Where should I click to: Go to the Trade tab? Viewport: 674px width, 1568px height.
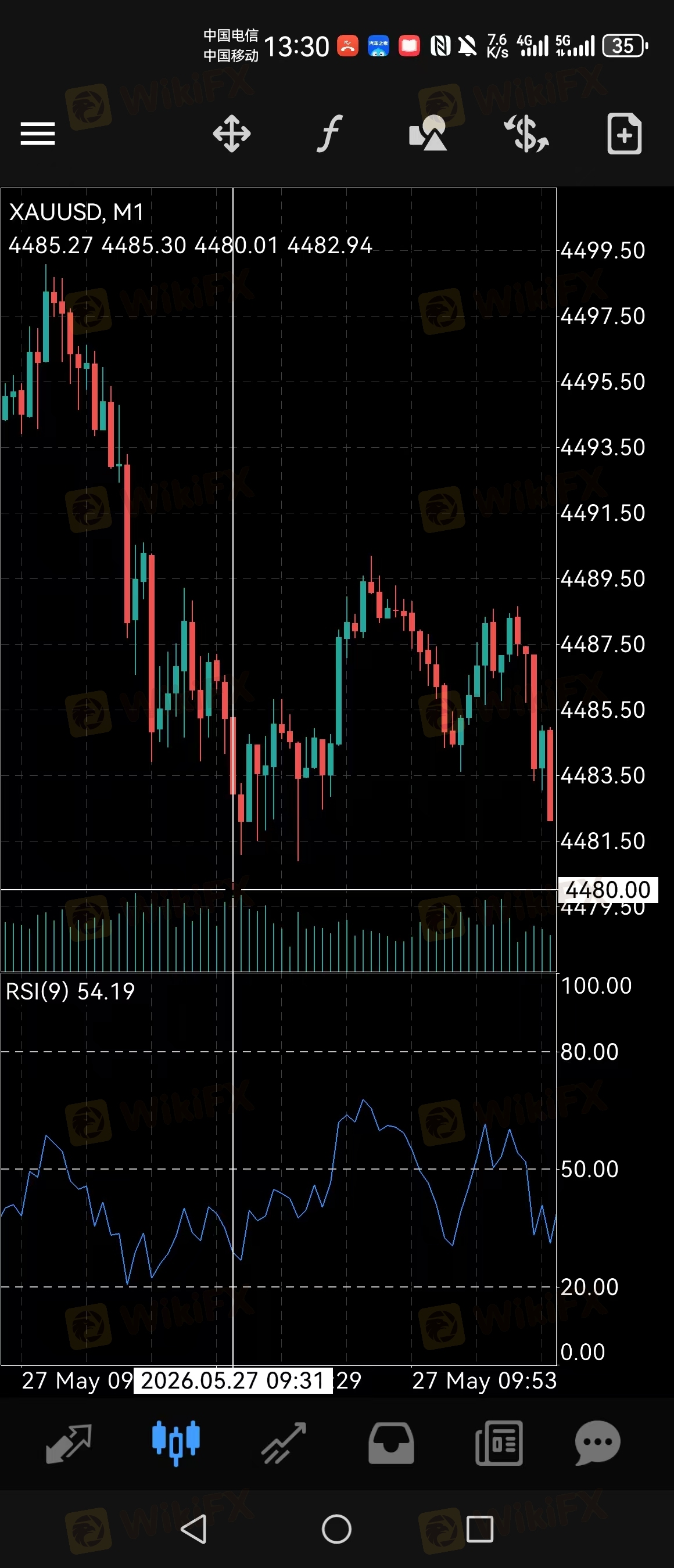click(284, 1443)
